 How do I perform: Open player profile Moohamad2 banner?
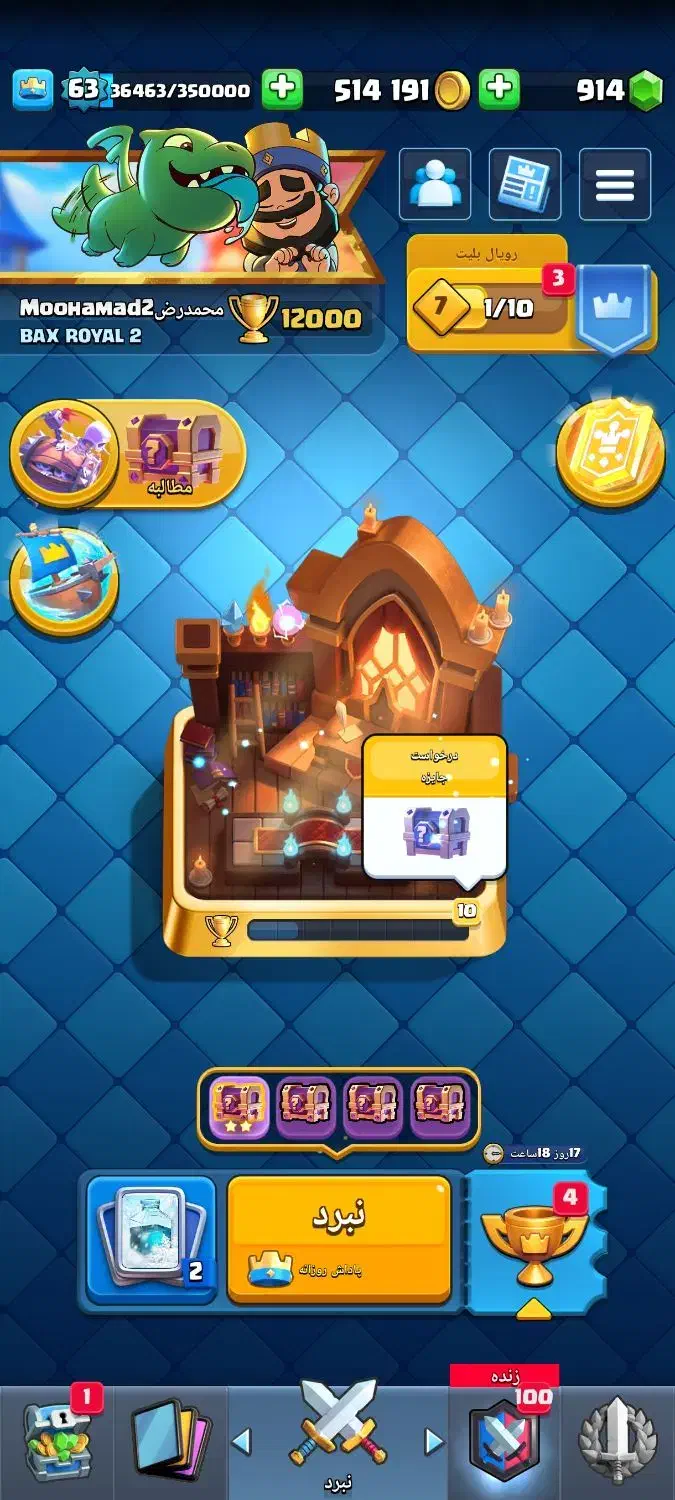190,240
